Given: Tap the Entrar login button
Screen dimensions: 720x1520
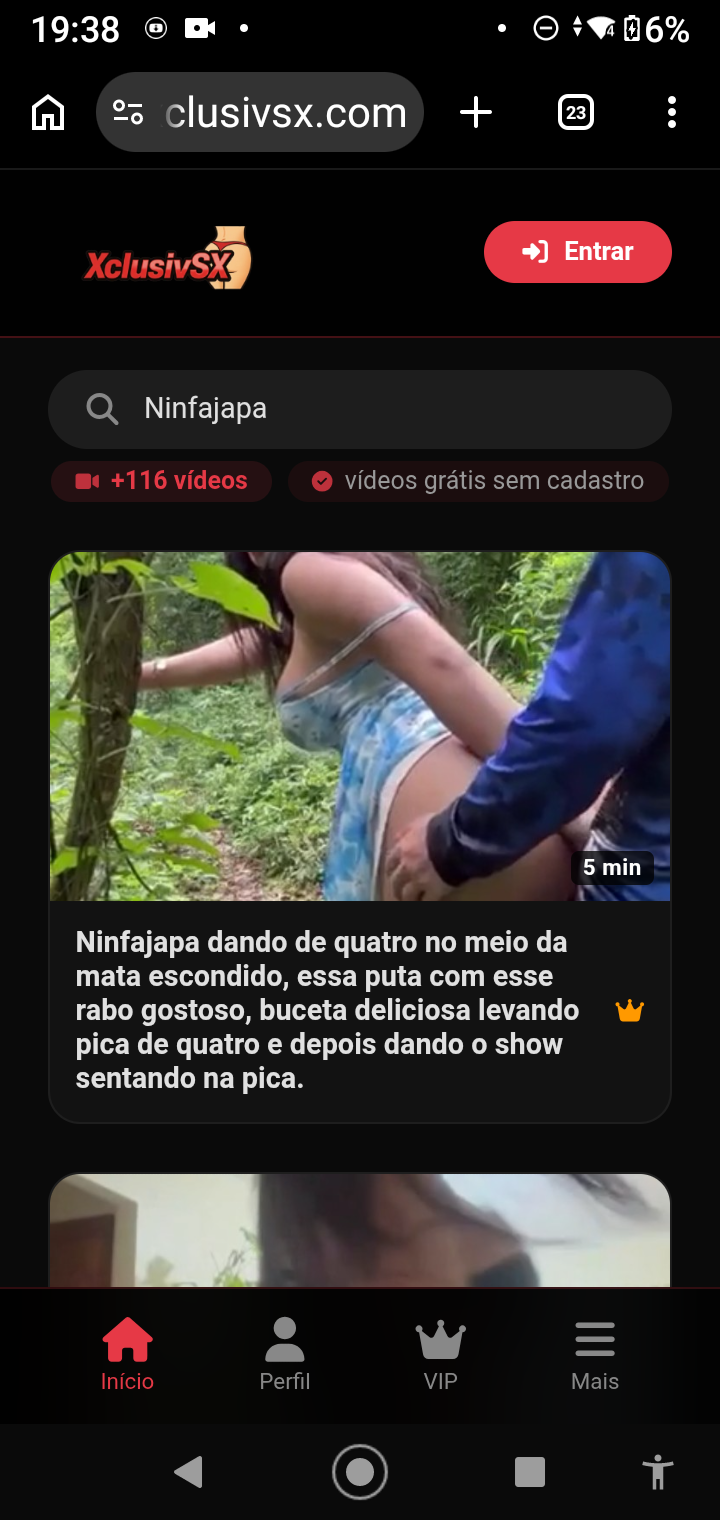Looking at the screenshot, I should pos(578,252).
